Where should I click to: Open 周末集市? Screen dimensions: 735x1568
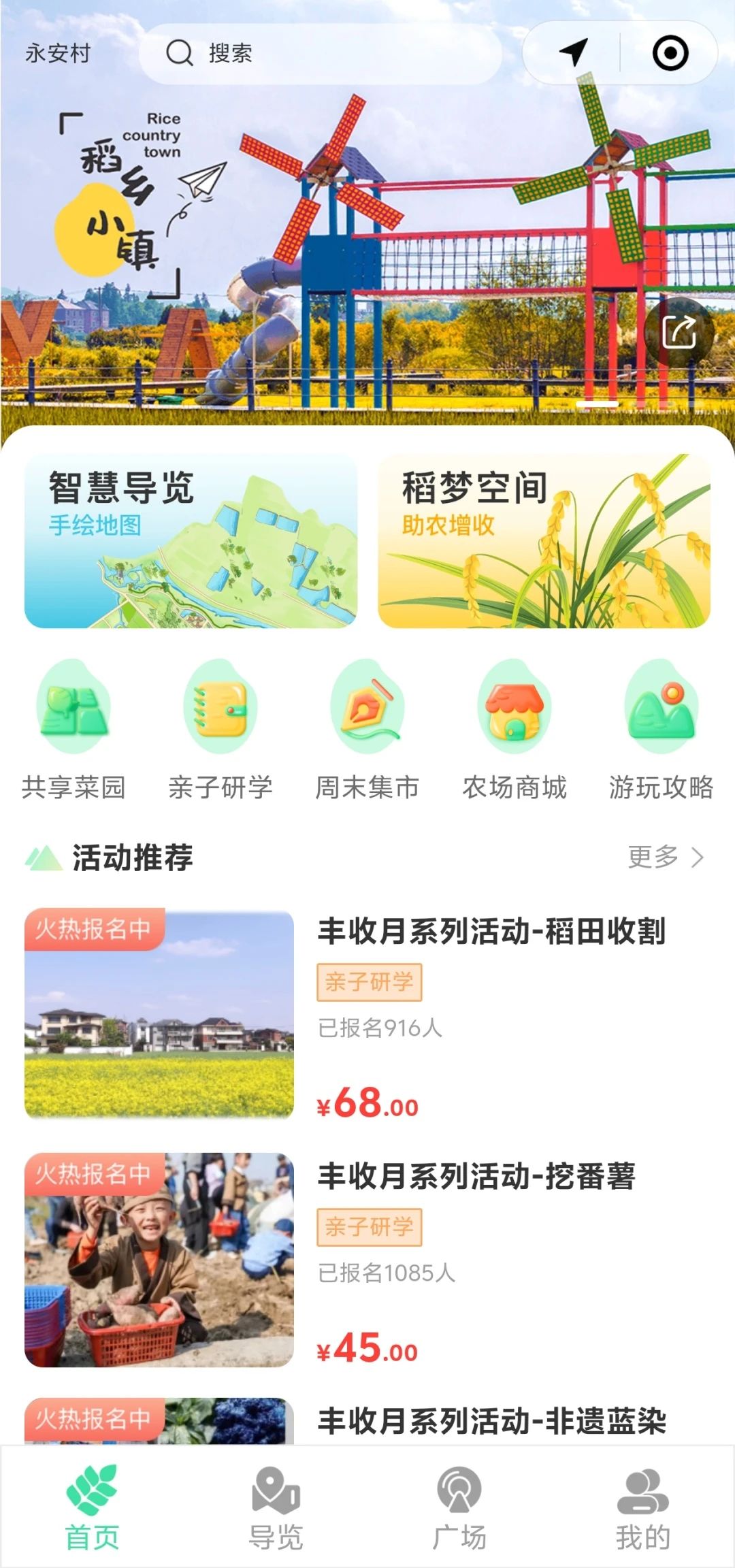coord(367,730)
